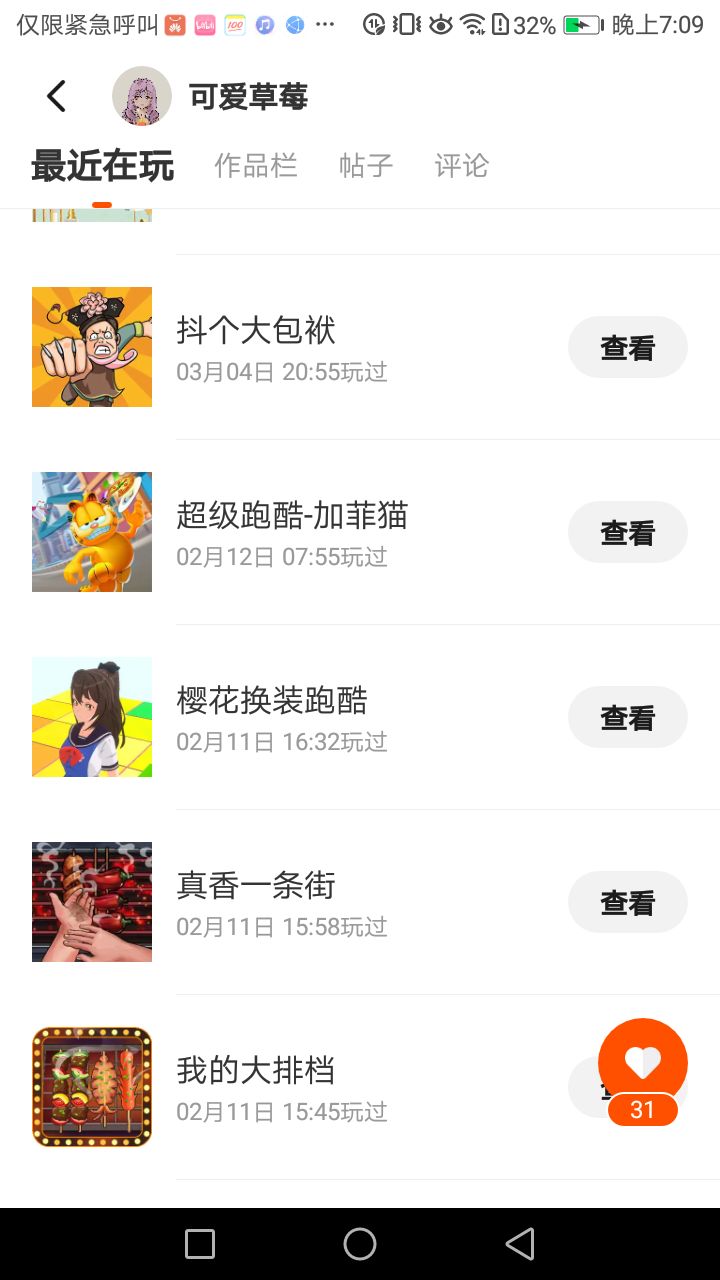Go to the system home screen
720x1280 pixels.
(x=360, y=1244)
